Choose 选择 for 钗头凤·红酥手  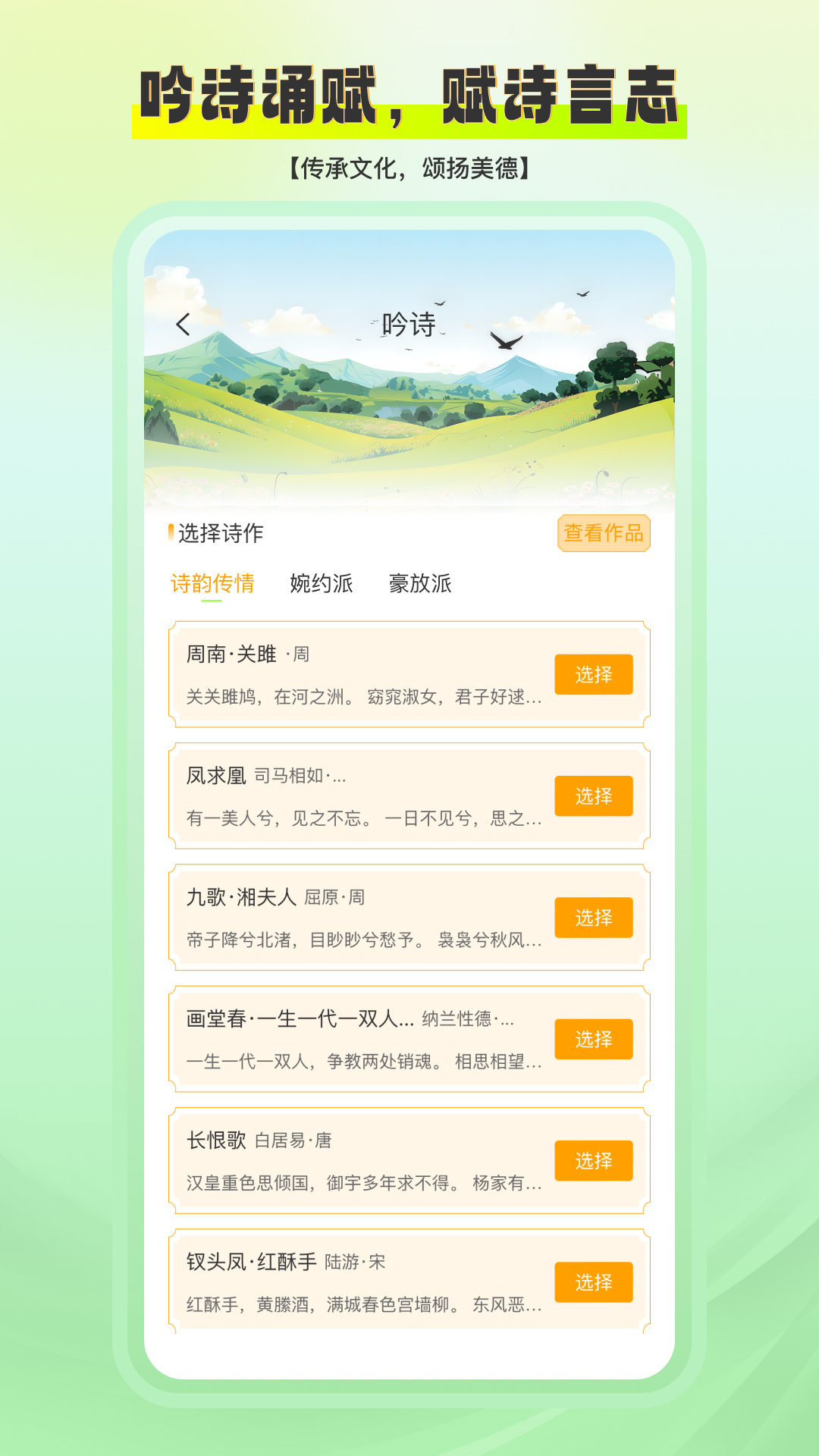coord(594,1282)
